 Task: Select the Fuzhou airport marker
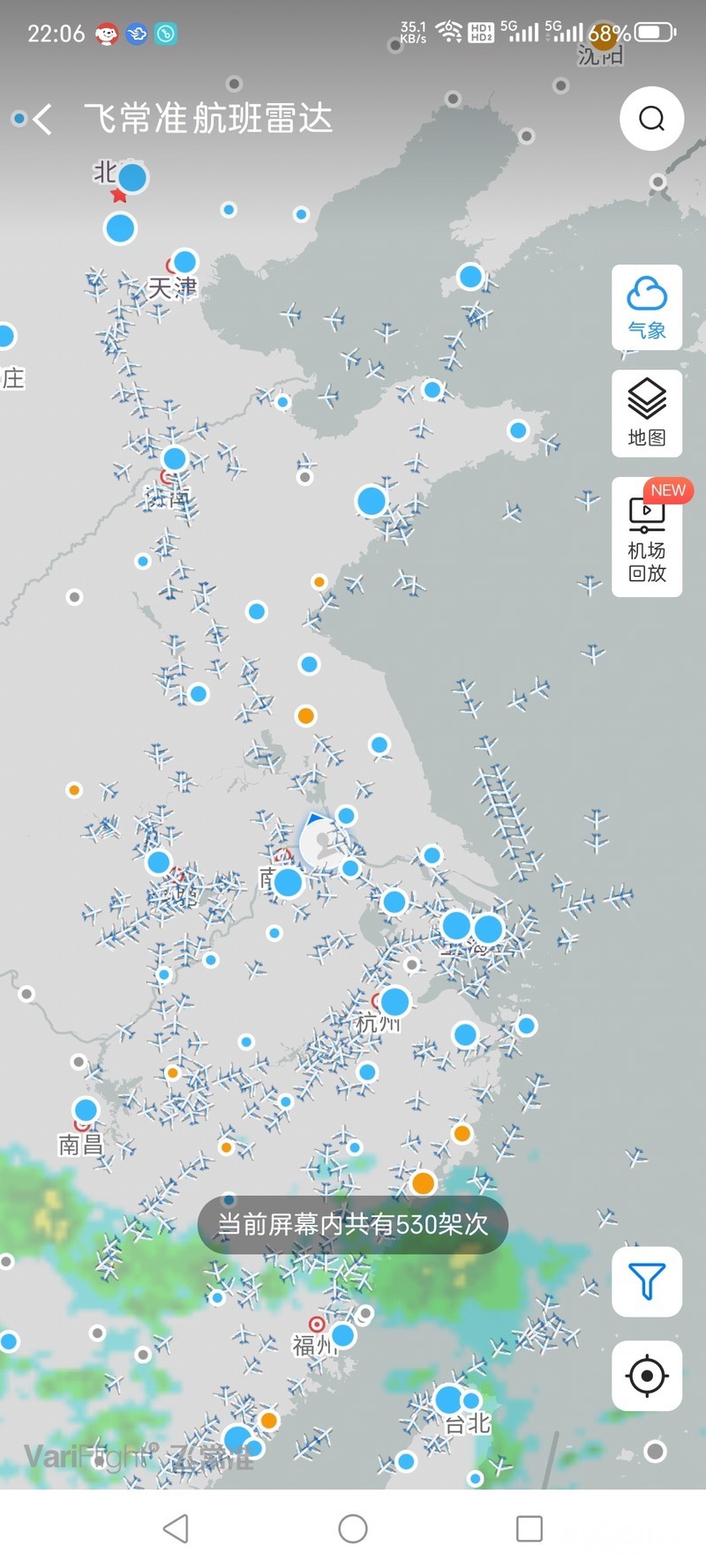pyautogui.click(x=342, y=1335)
